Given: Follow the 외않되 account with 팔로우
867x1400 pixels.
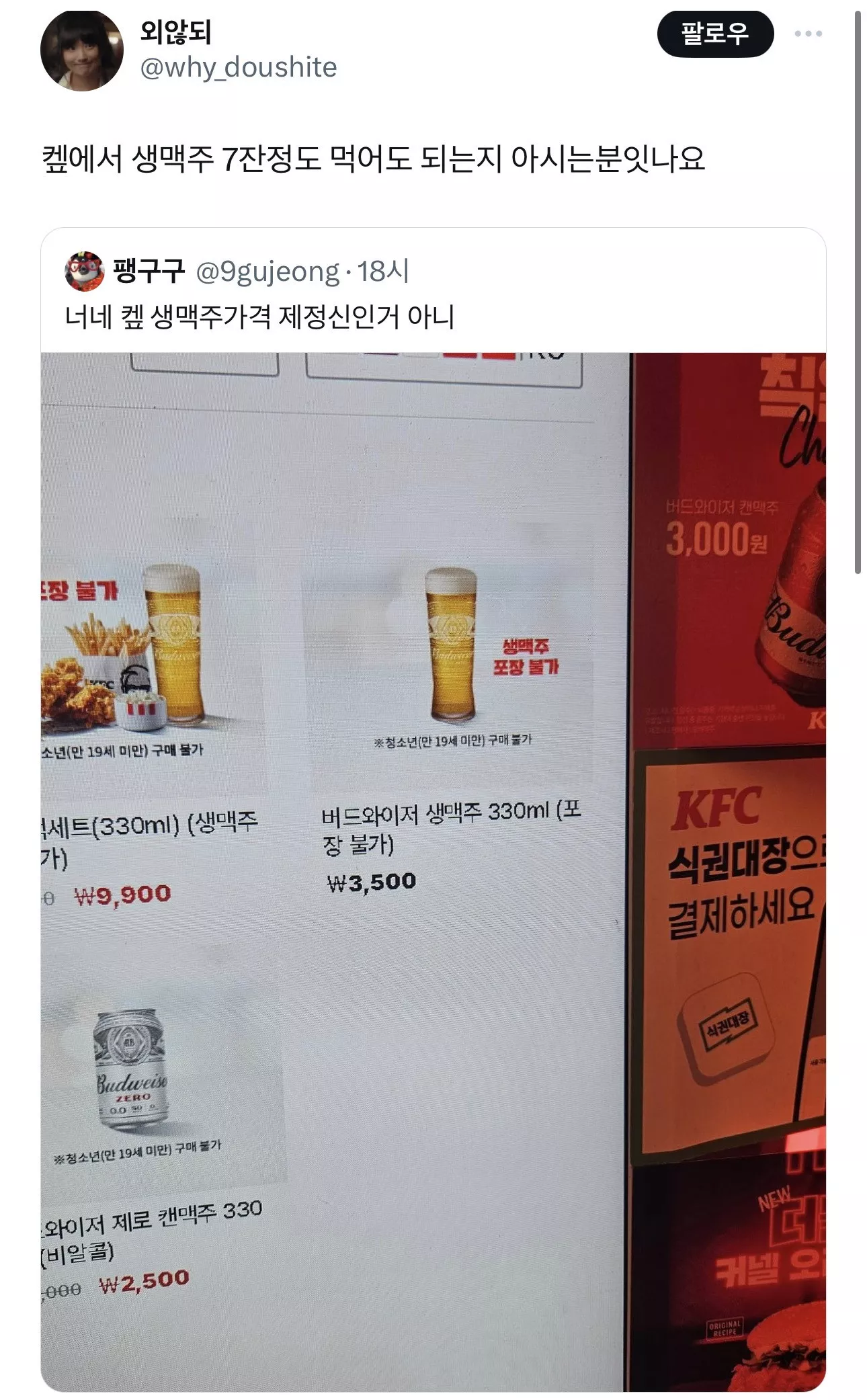Looking at the screenshot, I should pyautogui.click(x=715, y=34).
